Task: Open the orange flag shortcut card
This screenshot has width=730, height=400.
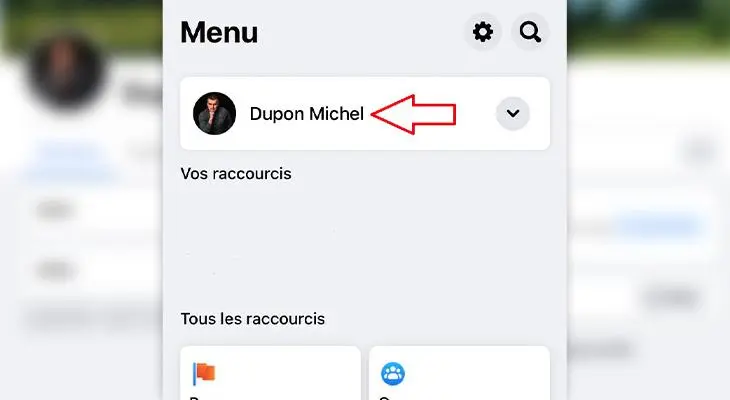Action: click(270, 374)
